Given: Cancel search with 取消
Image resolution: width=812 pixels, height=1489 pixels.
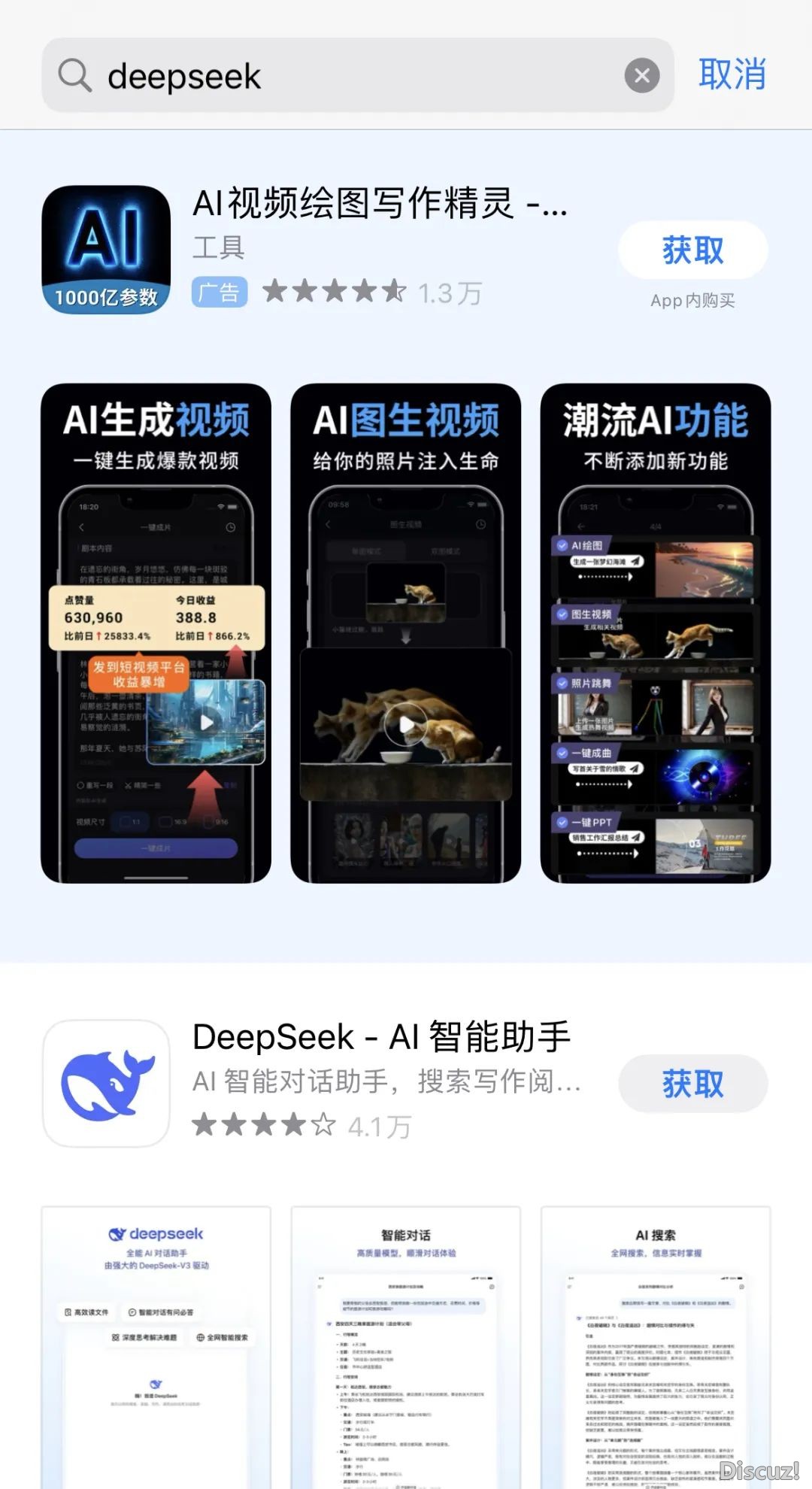Looking at the screenshot, I should (x=732, y=74).
